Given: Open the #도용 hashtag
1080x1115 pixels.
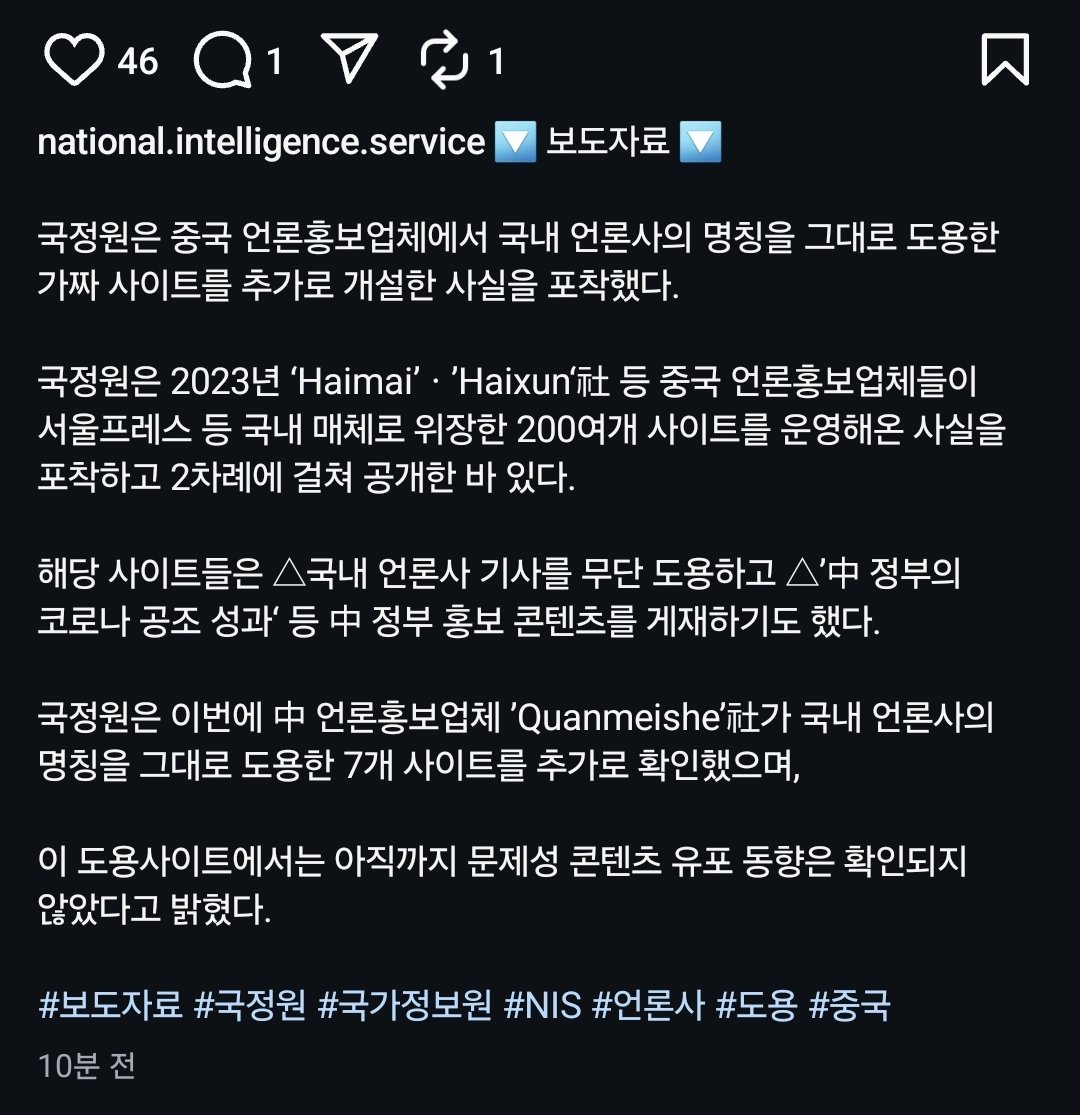Looking at the screenshot, I should coord(757,1004).
